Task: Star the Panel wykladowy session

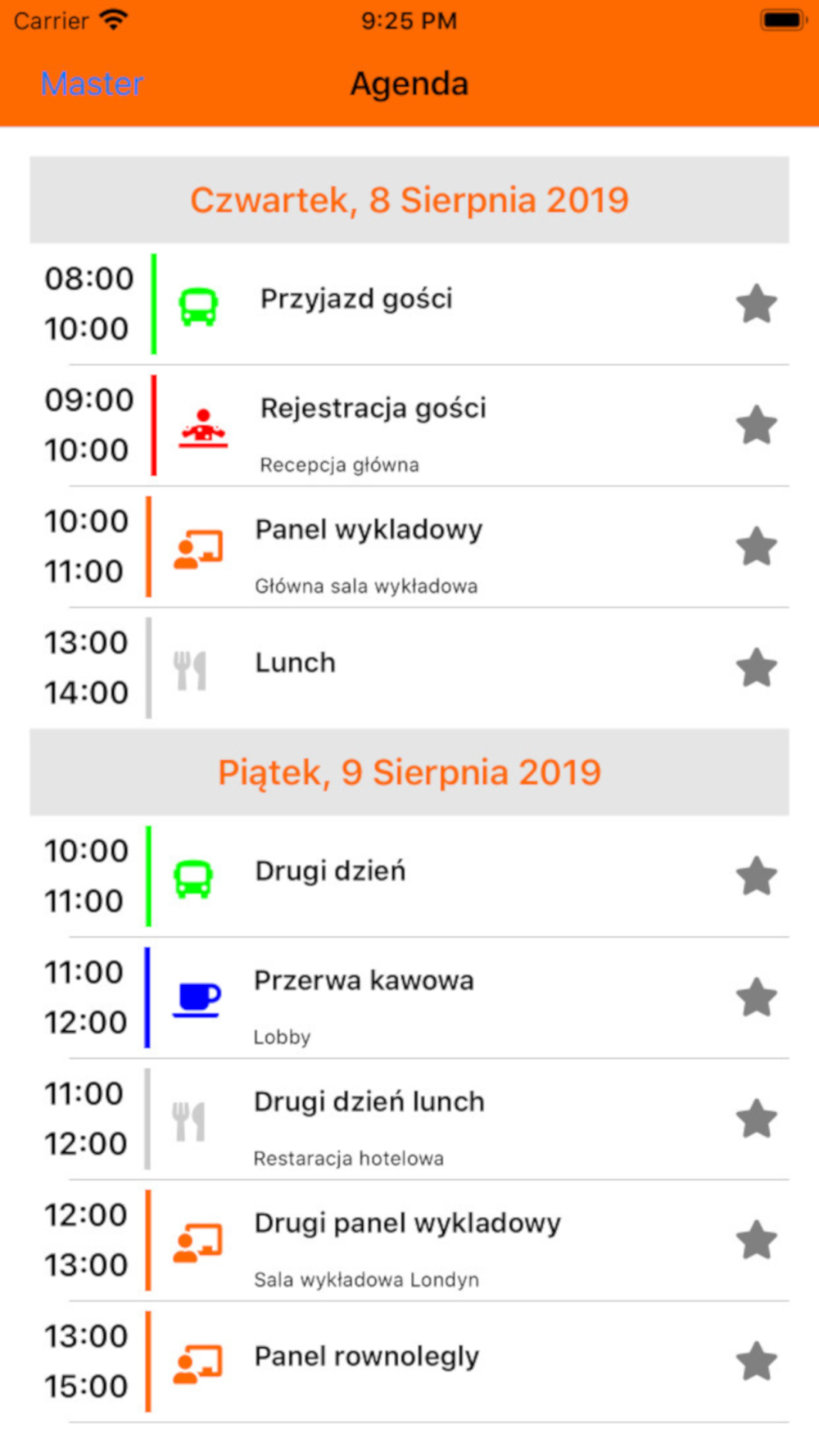Action: (x=756, y=546)
